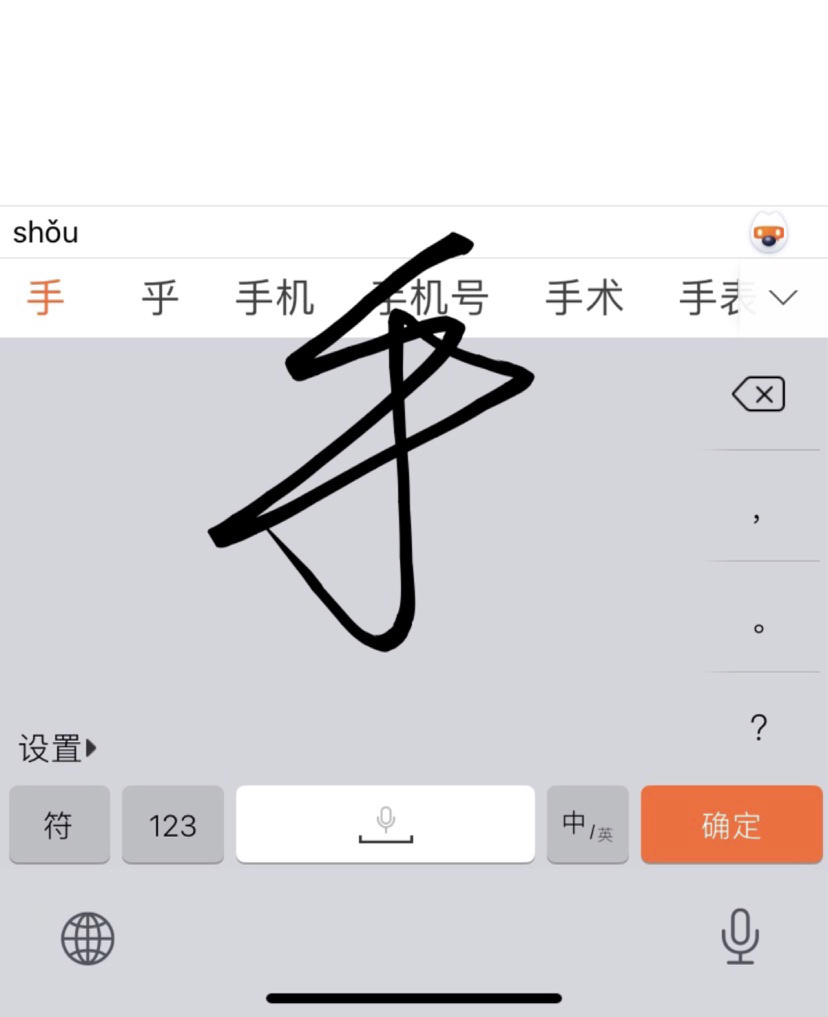Tap the microphone icon at bottom right
Image resolution: width=828 pixels, height=1017 pixels.
coord(739,938)
